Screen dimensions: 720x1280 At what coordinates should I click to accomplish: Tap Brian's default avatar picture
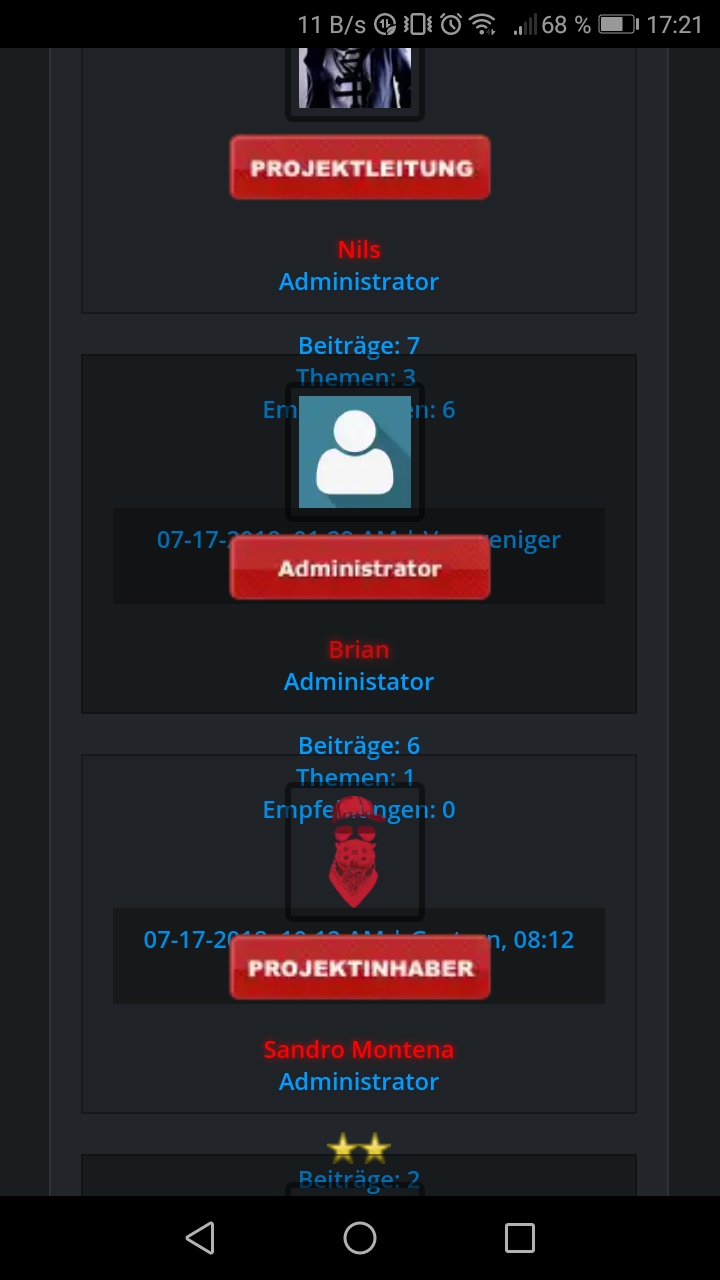[x=355, y=451]
